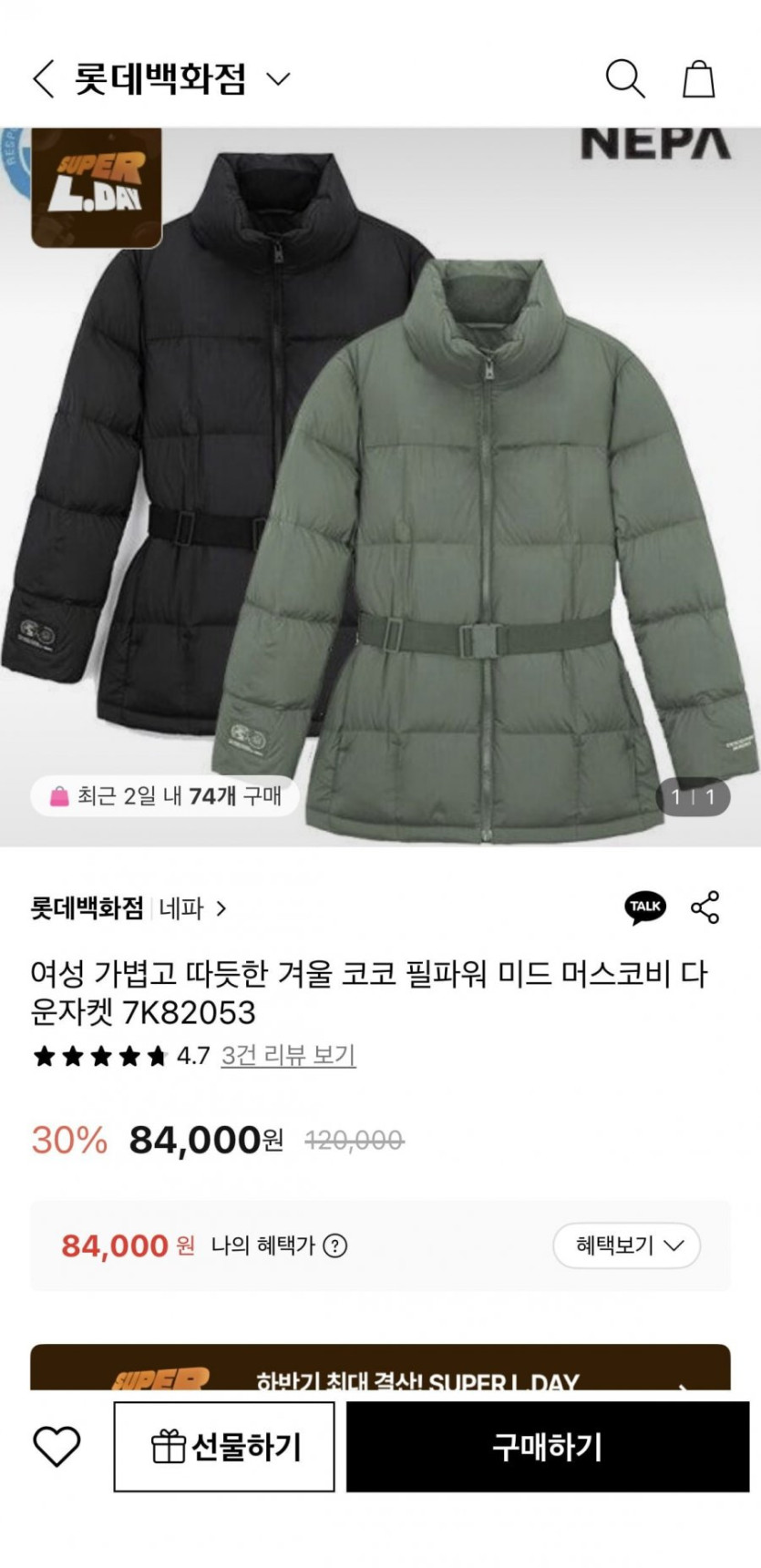Expand 혜택보기 benefits
761x1568 pixels.
[x=627, y=1245]
